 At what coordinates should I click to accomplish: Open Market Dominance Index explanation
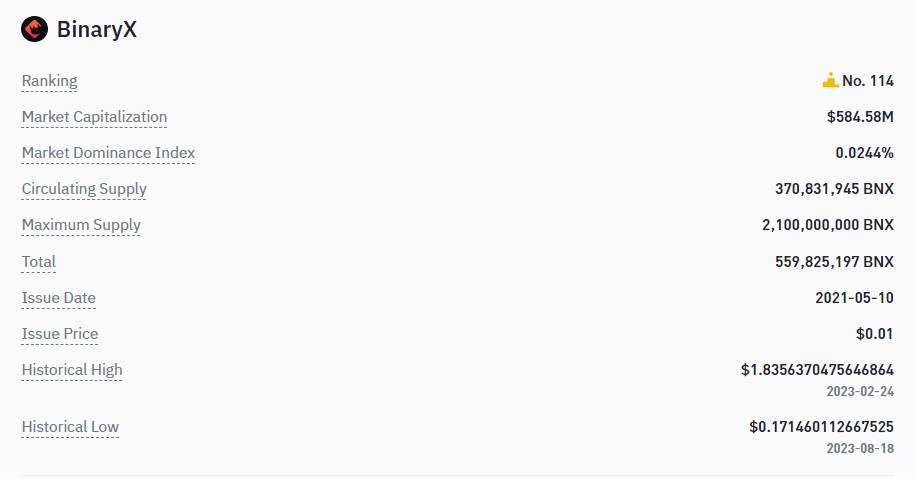coord(108,153)
